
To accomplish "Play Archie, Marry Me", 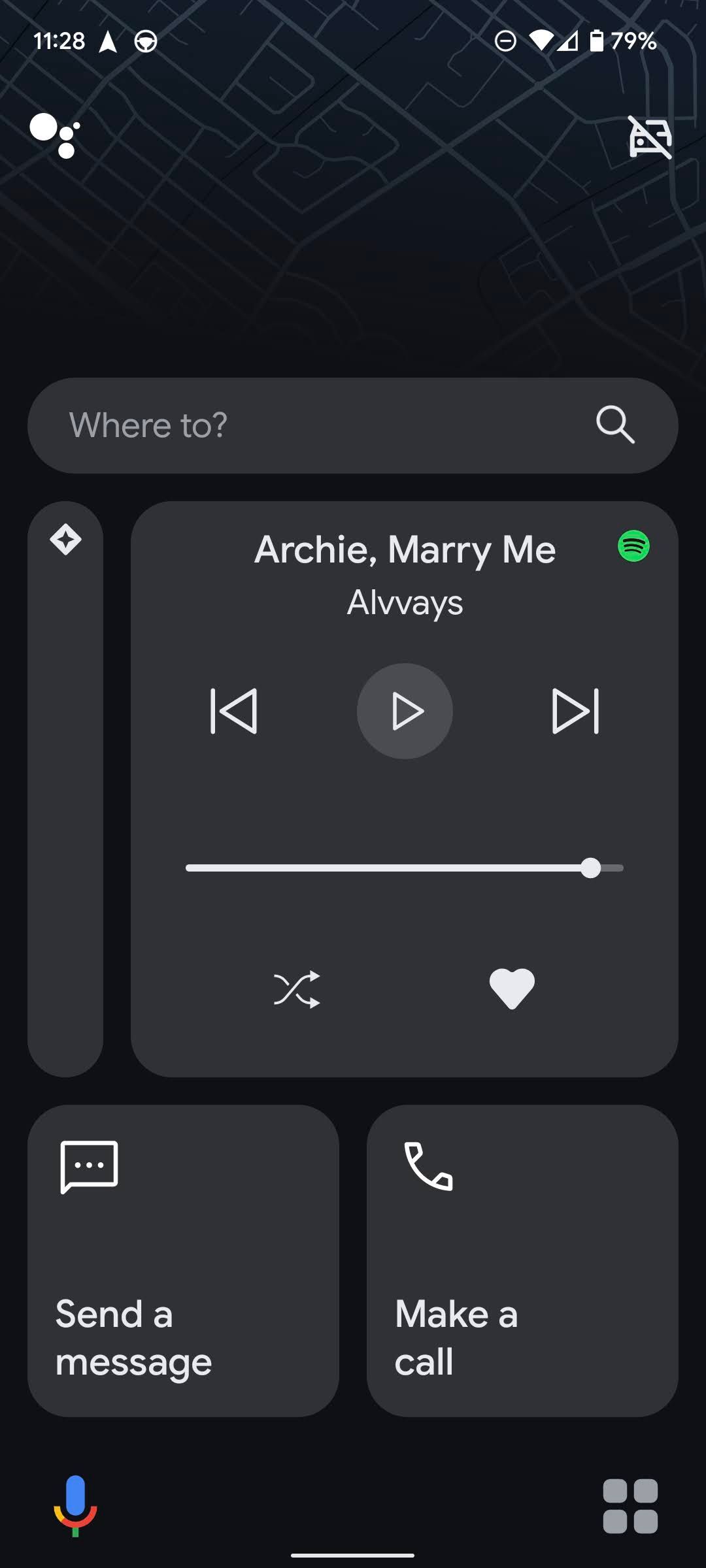I will click(x=405, y=711).
